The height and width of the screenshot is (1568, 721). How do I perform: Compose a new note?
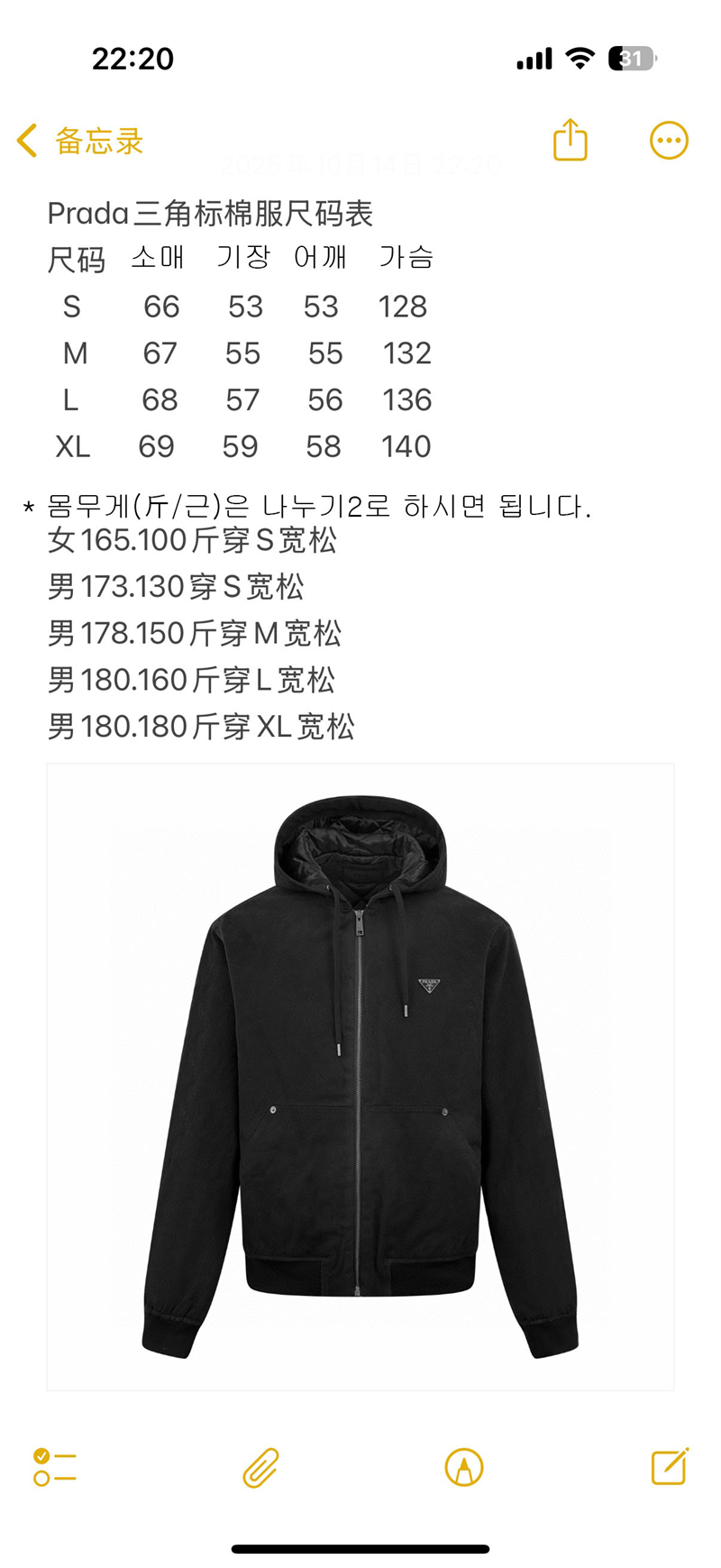tap(670, 1466)
